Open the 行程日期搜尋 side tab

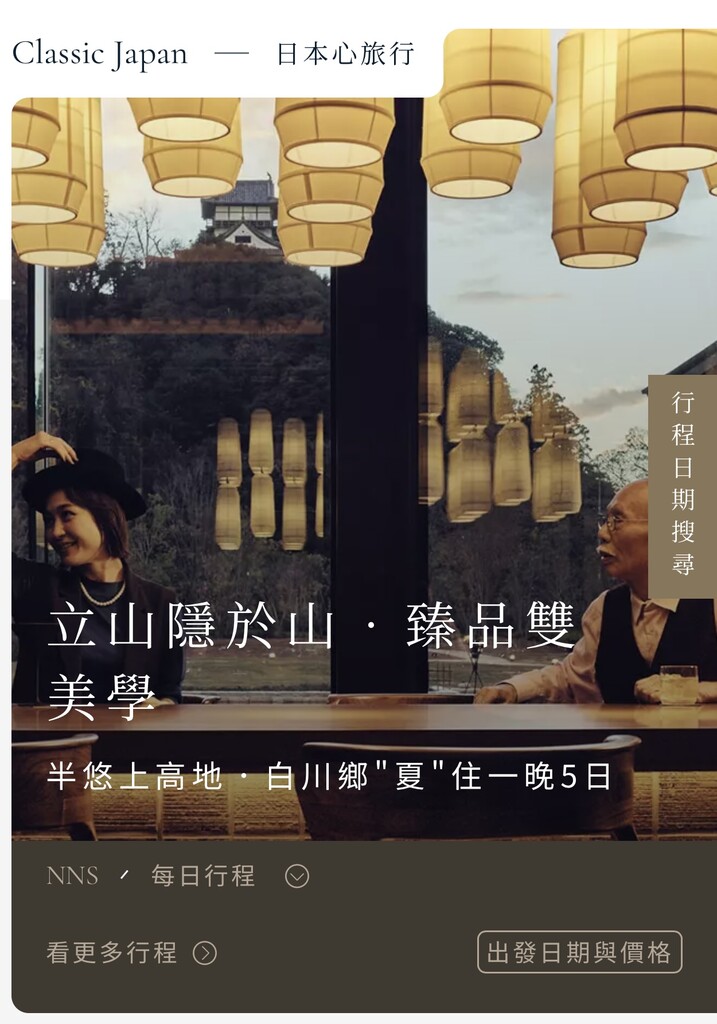coord(683,486)
